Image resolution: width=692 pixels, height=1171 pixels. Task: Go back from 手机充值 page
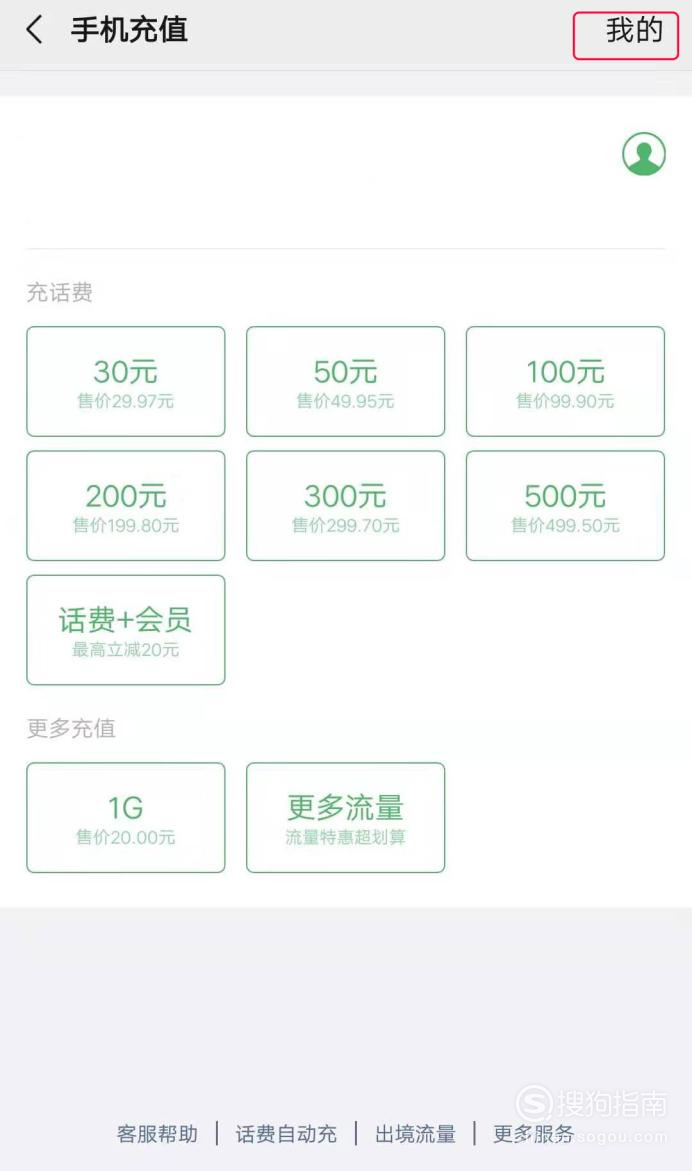34,31
